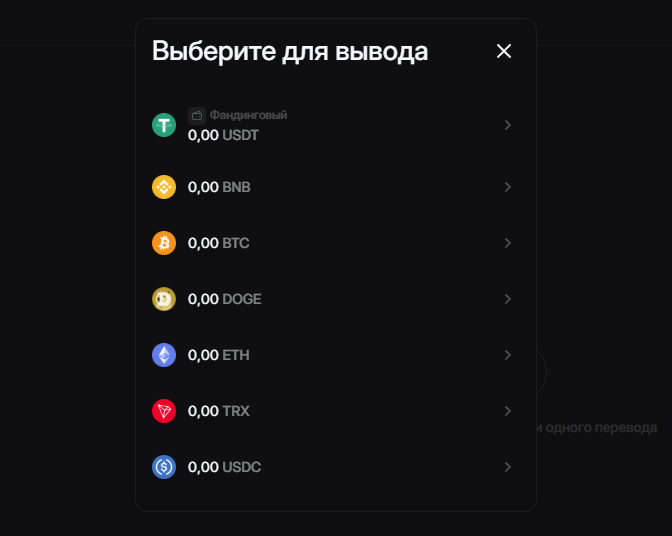Choose TRX from the list

click(335, 411)
